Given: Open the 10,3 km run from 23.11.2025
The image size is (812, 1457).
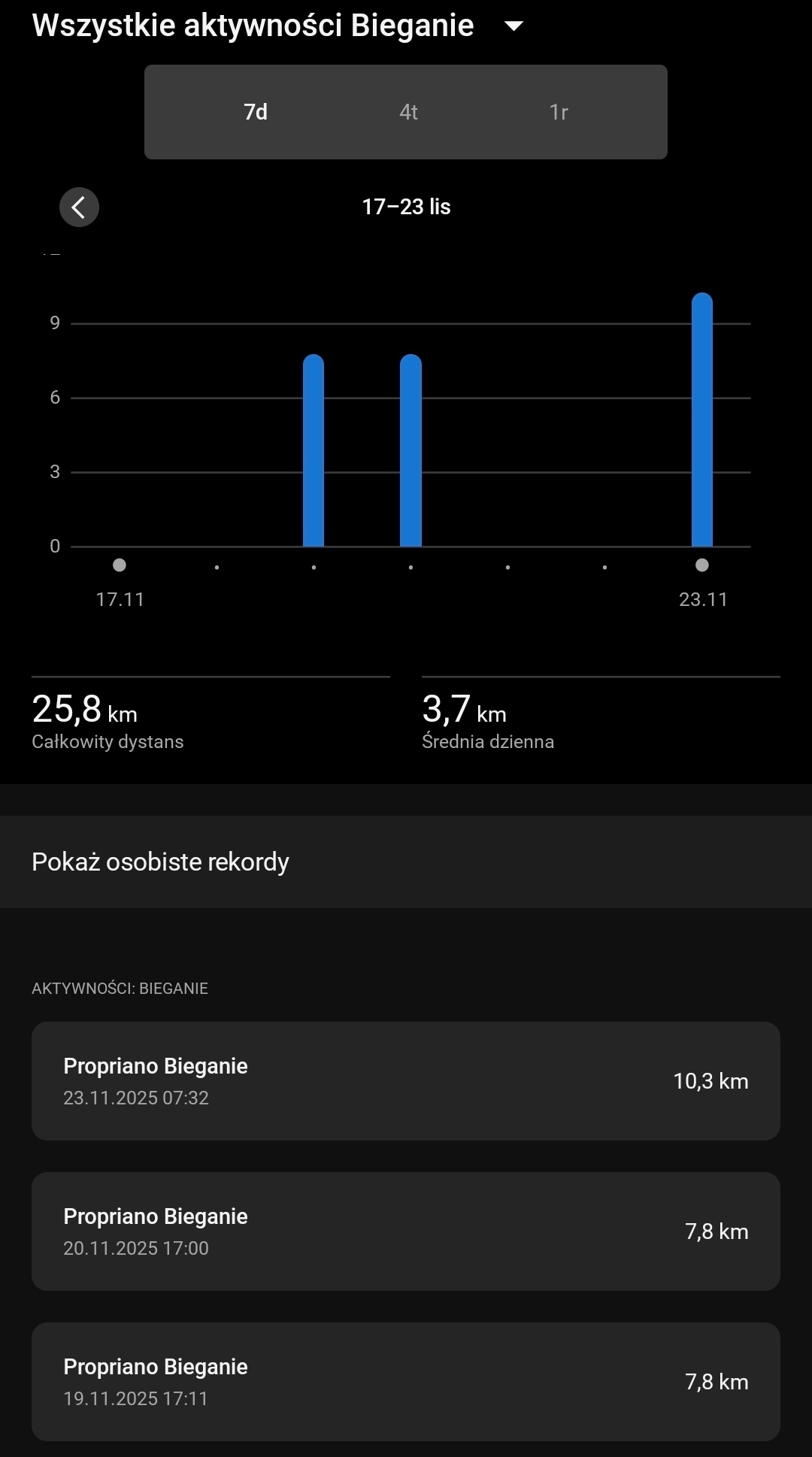Looking at the screenshot, I should [406, 1081].
